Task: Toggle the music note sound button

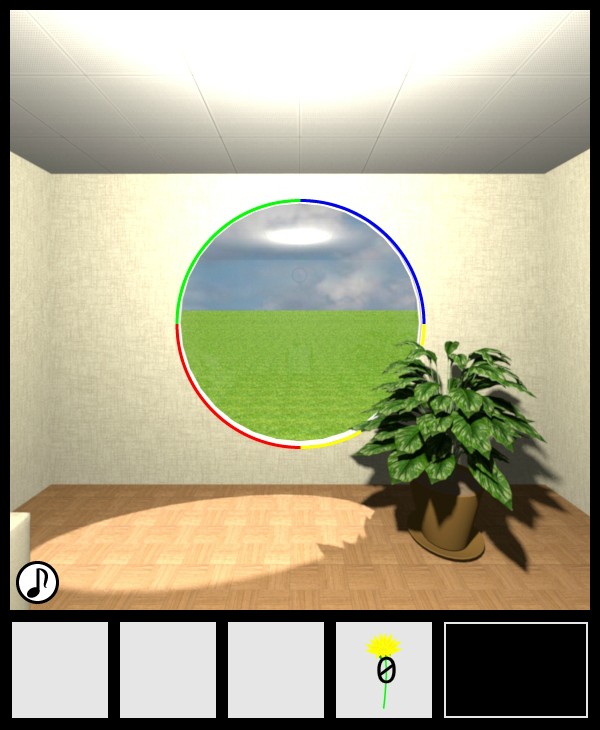Action: point(37,582)
